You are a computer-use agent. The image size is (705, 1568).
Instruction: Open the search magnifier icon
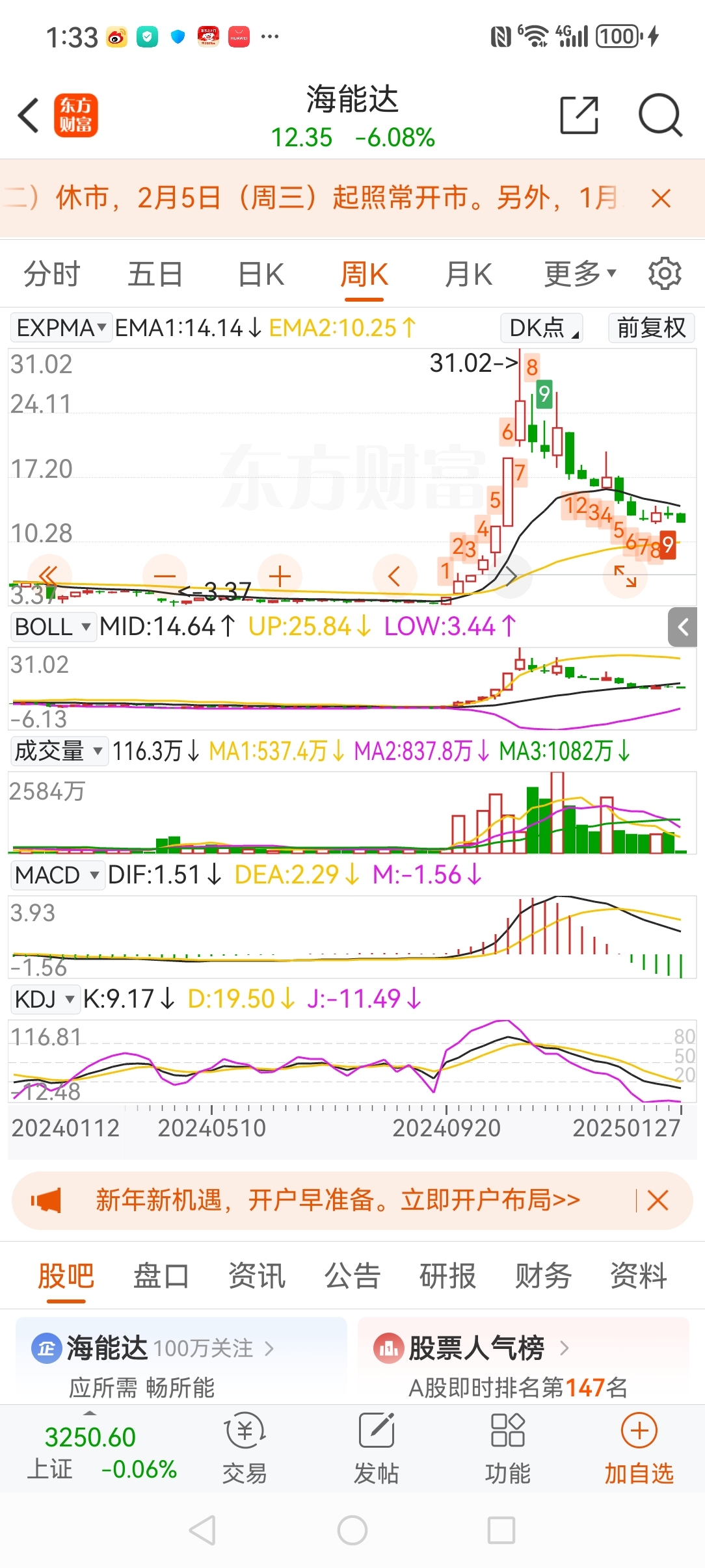[660, 116]
